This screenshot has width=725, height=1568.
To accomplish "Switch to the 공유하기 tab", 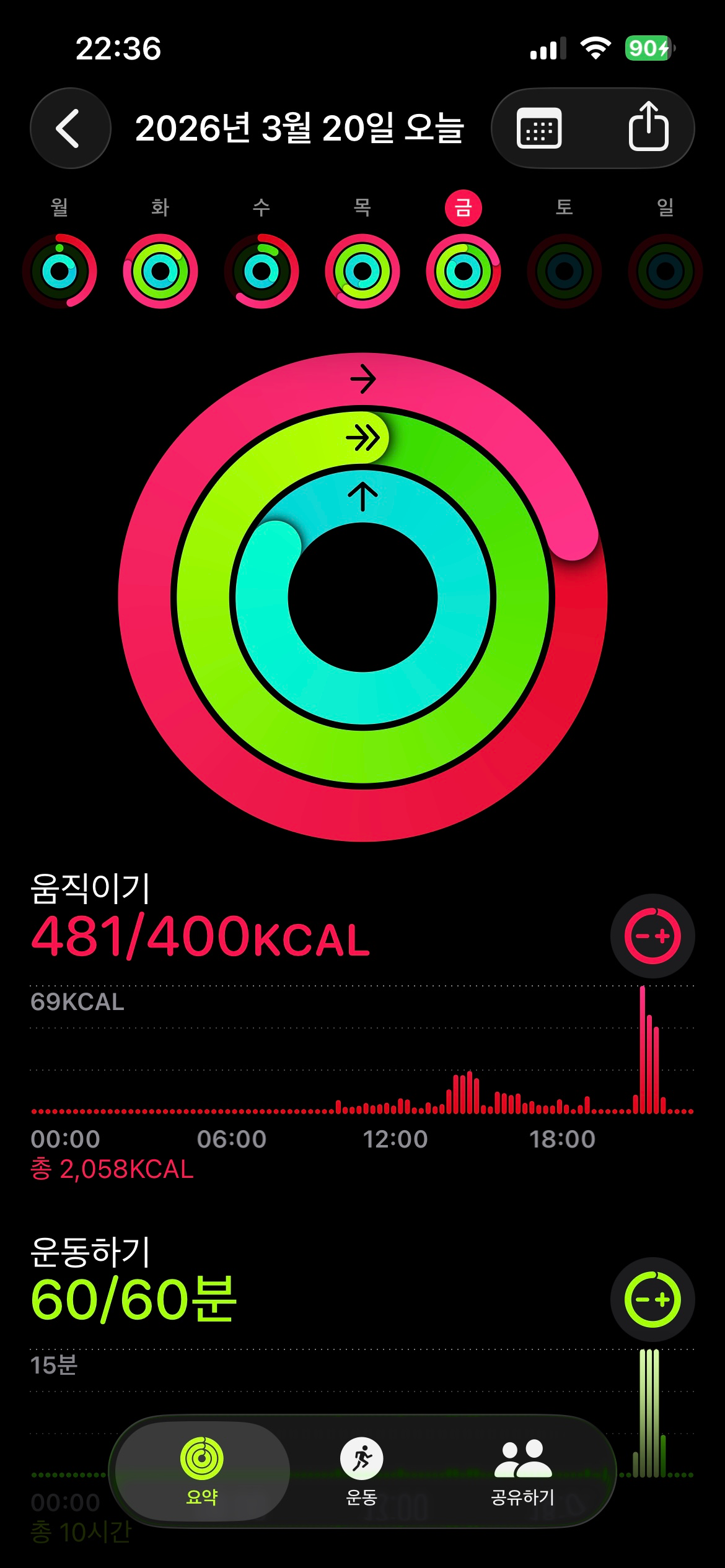I will coord(523,1470).
